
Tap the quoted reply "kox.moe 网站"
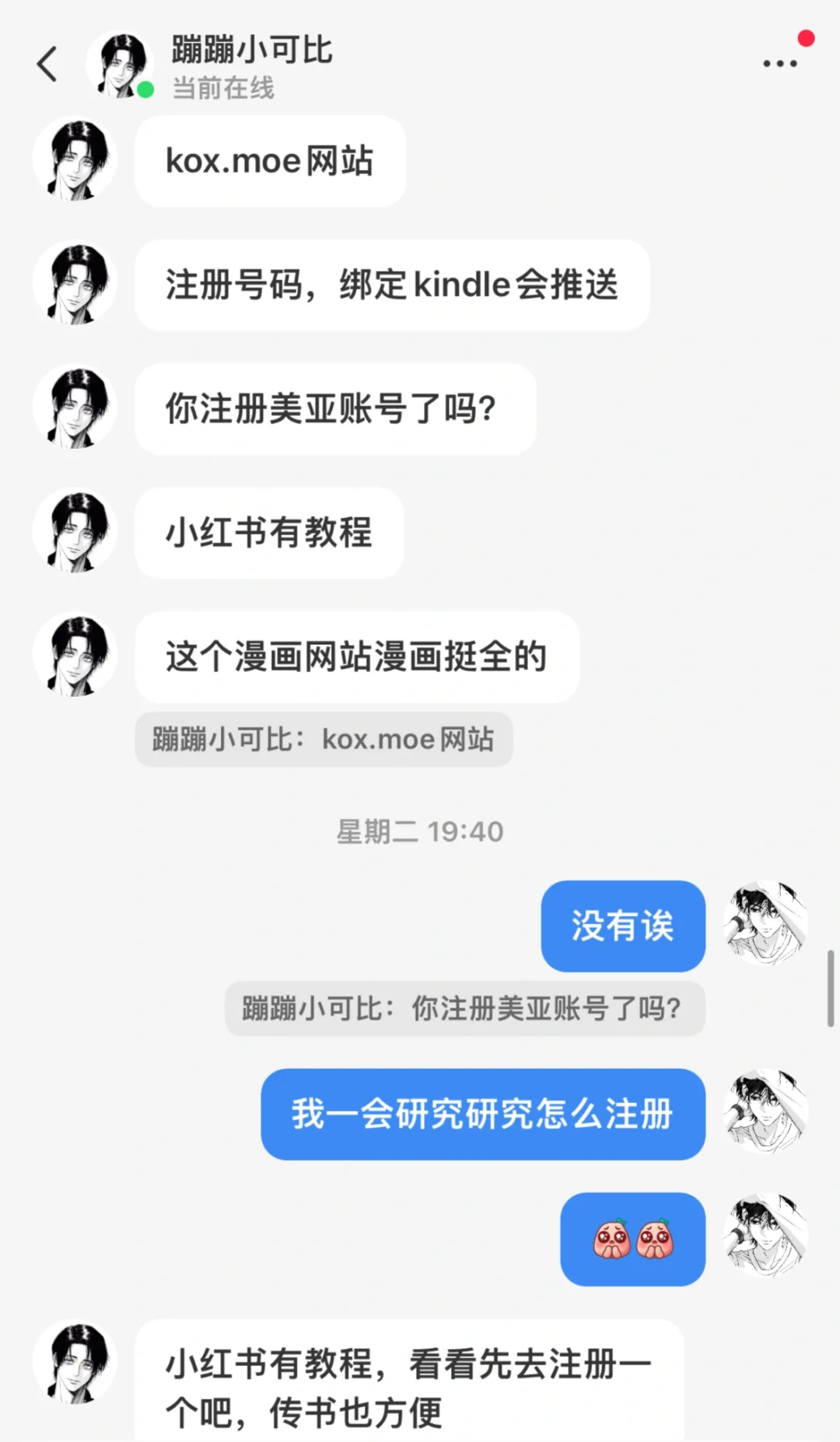pos(324,739)
